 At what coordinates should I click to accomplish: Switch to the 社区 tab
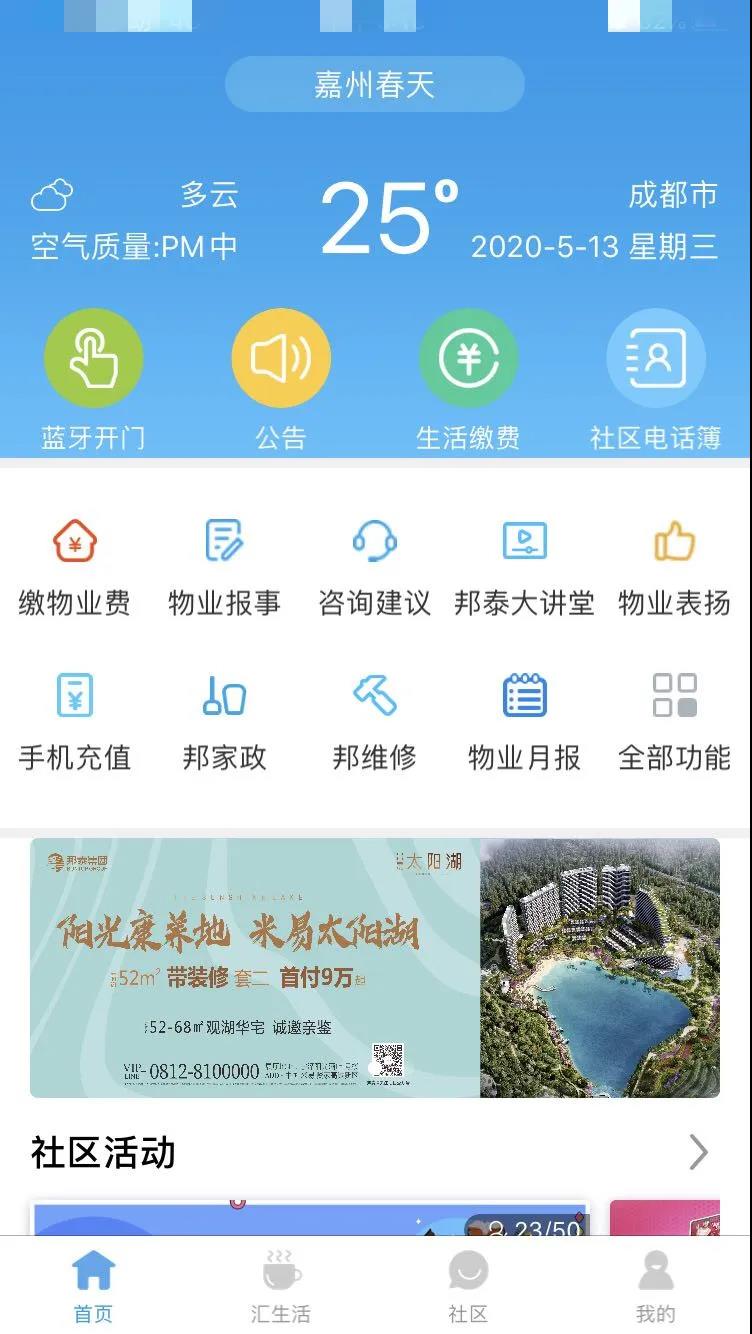click(468, 1286)
